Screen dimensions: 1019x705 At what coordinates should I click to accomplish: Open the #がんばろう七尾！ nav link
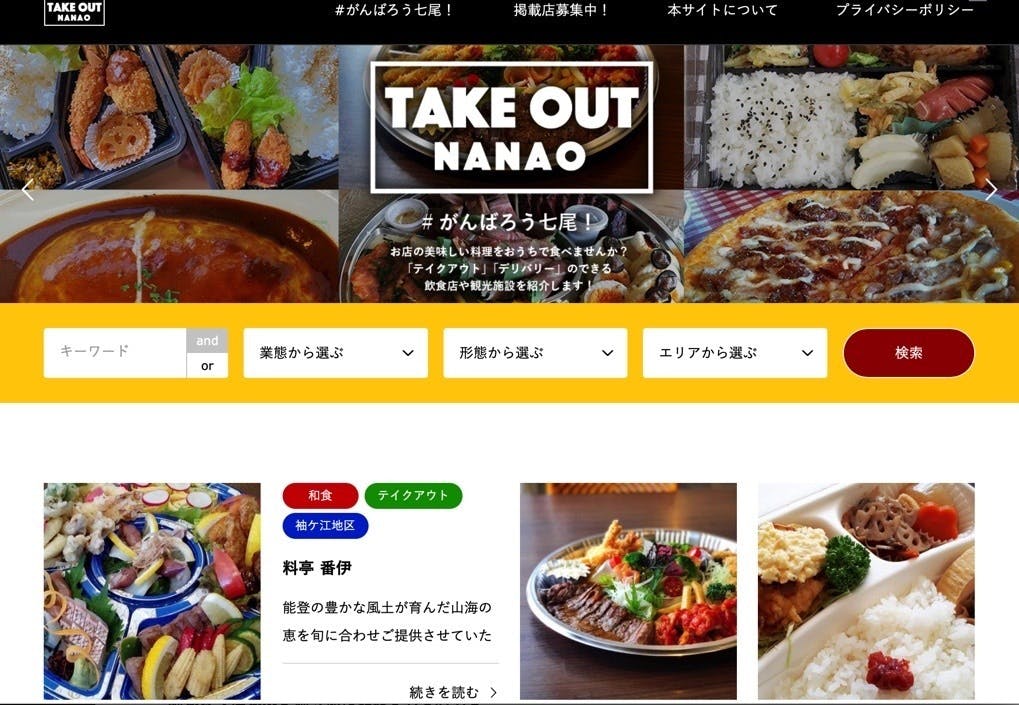[395, 11]
